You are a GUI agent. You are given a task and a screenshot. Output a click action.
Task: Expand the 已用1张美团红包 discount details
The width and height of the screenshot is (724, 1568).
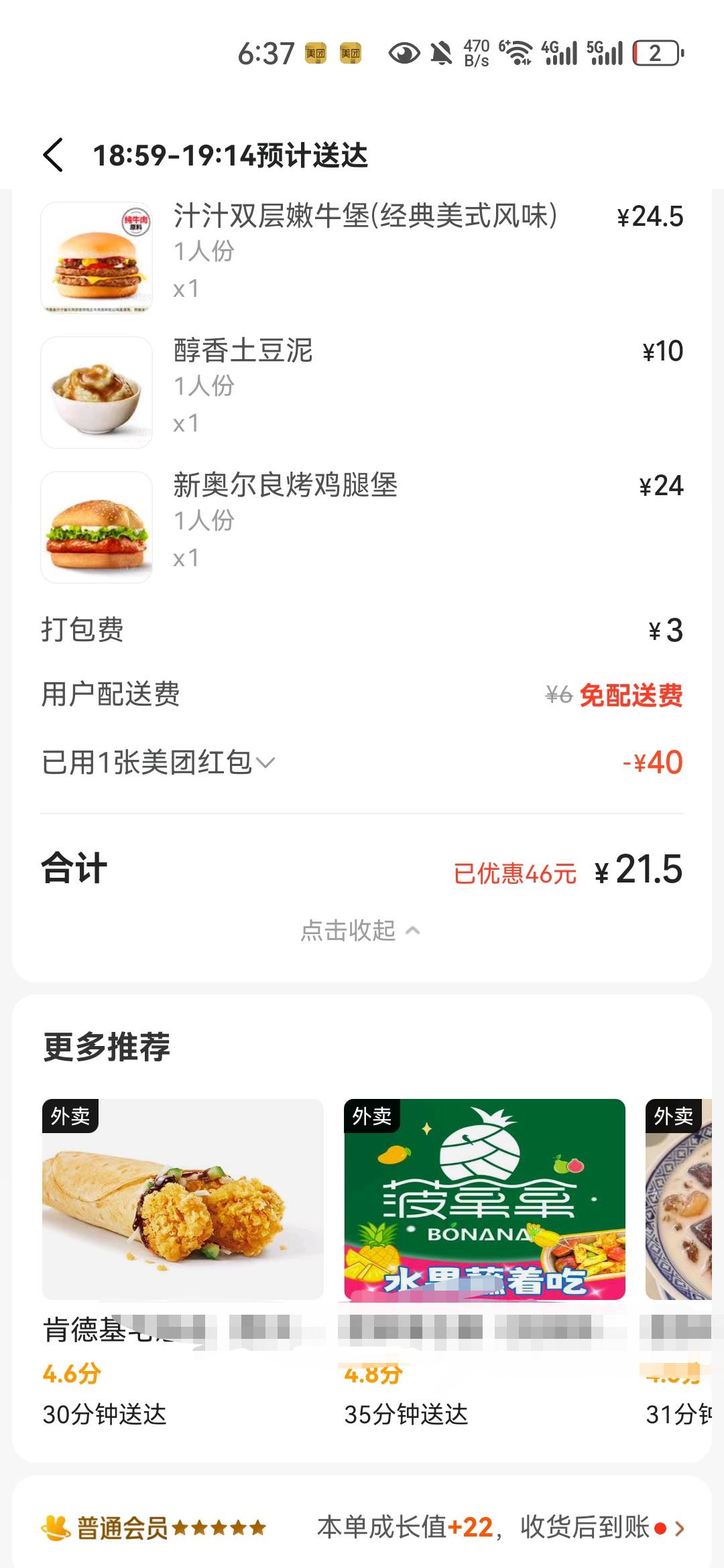tap(159, 763)
